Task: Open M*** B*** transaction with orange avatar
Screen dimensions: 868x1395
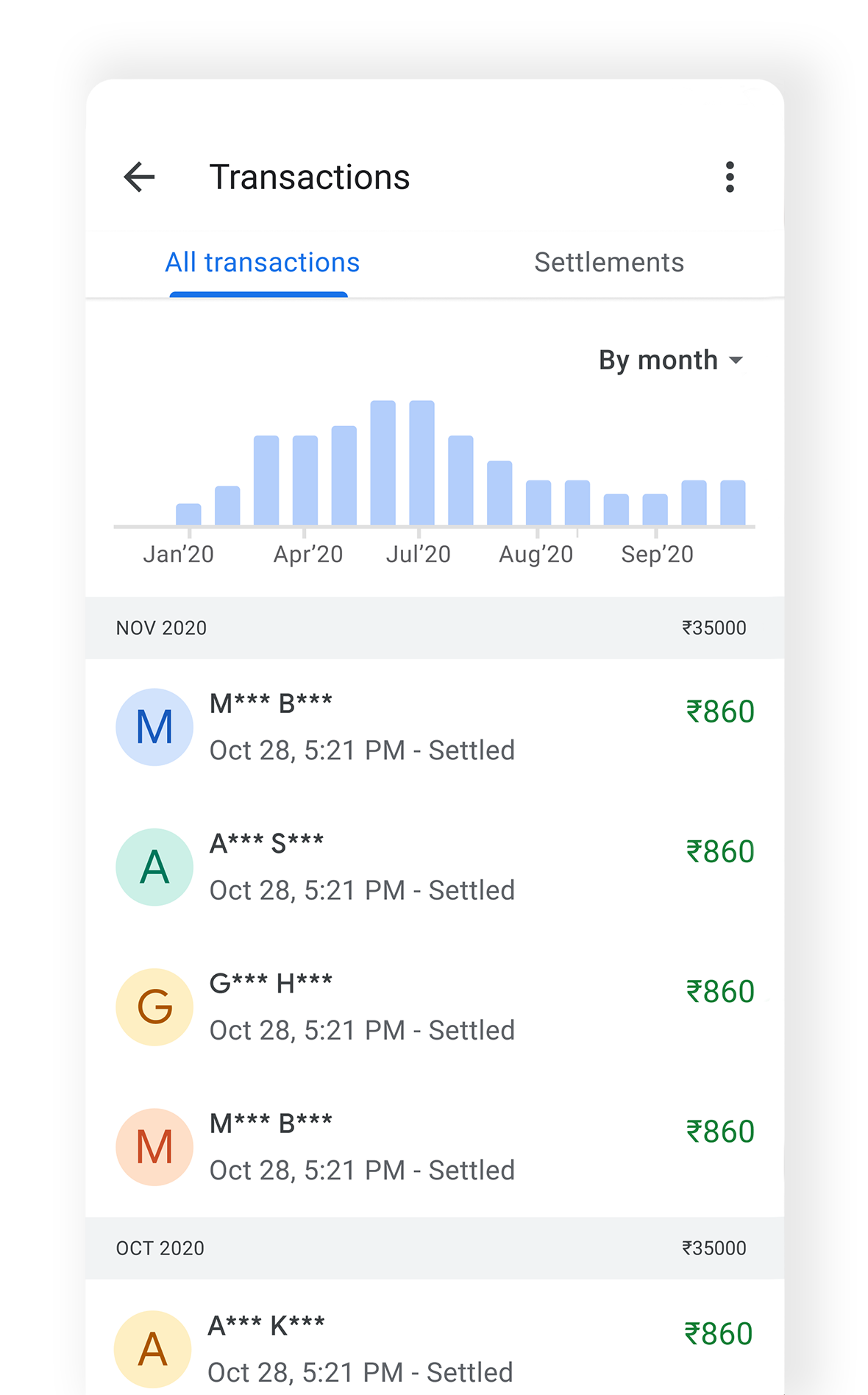Action: [x=435, y=1147]
